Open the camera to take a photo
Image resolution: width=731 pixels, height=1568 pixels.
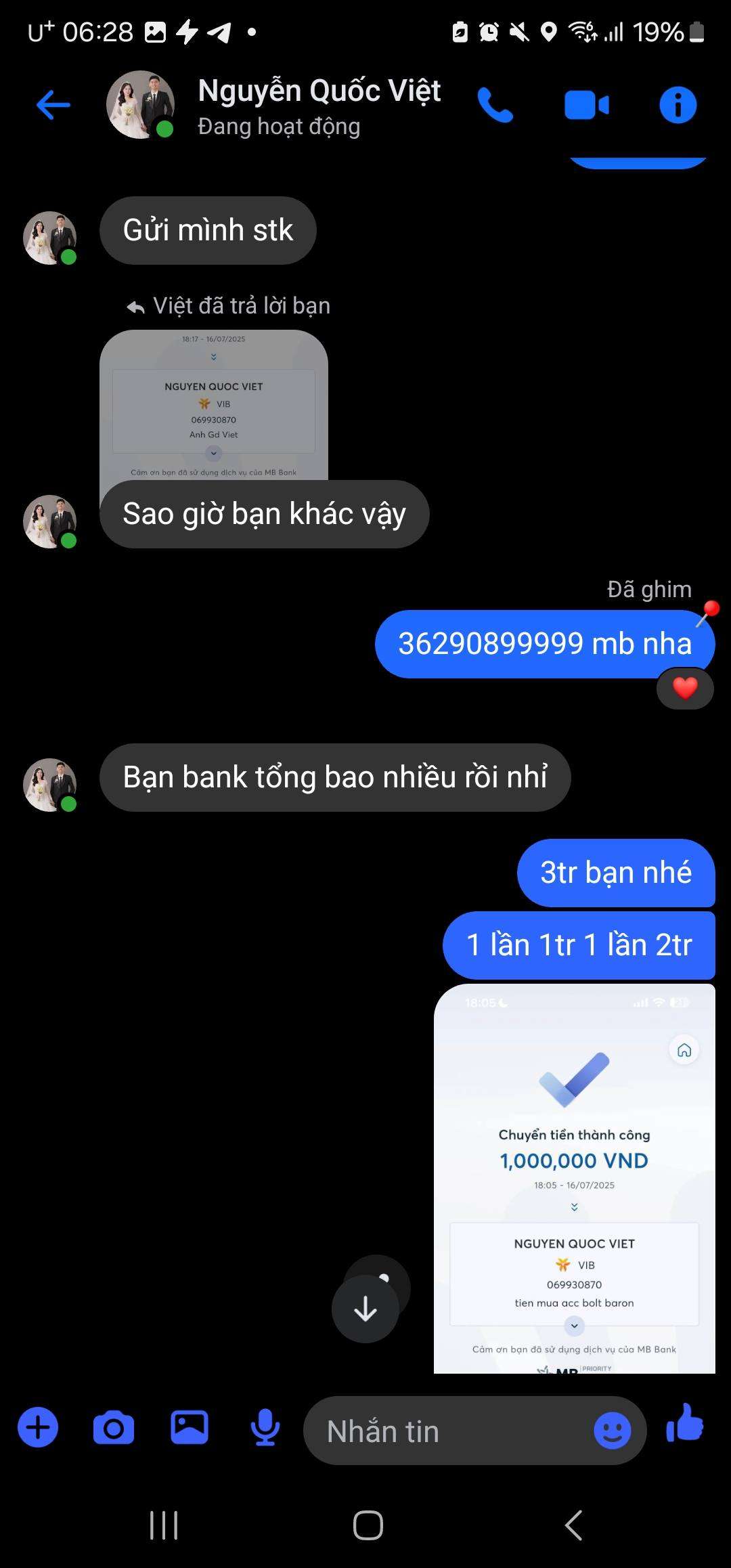pyautogui.click(x=114, y=1429)
